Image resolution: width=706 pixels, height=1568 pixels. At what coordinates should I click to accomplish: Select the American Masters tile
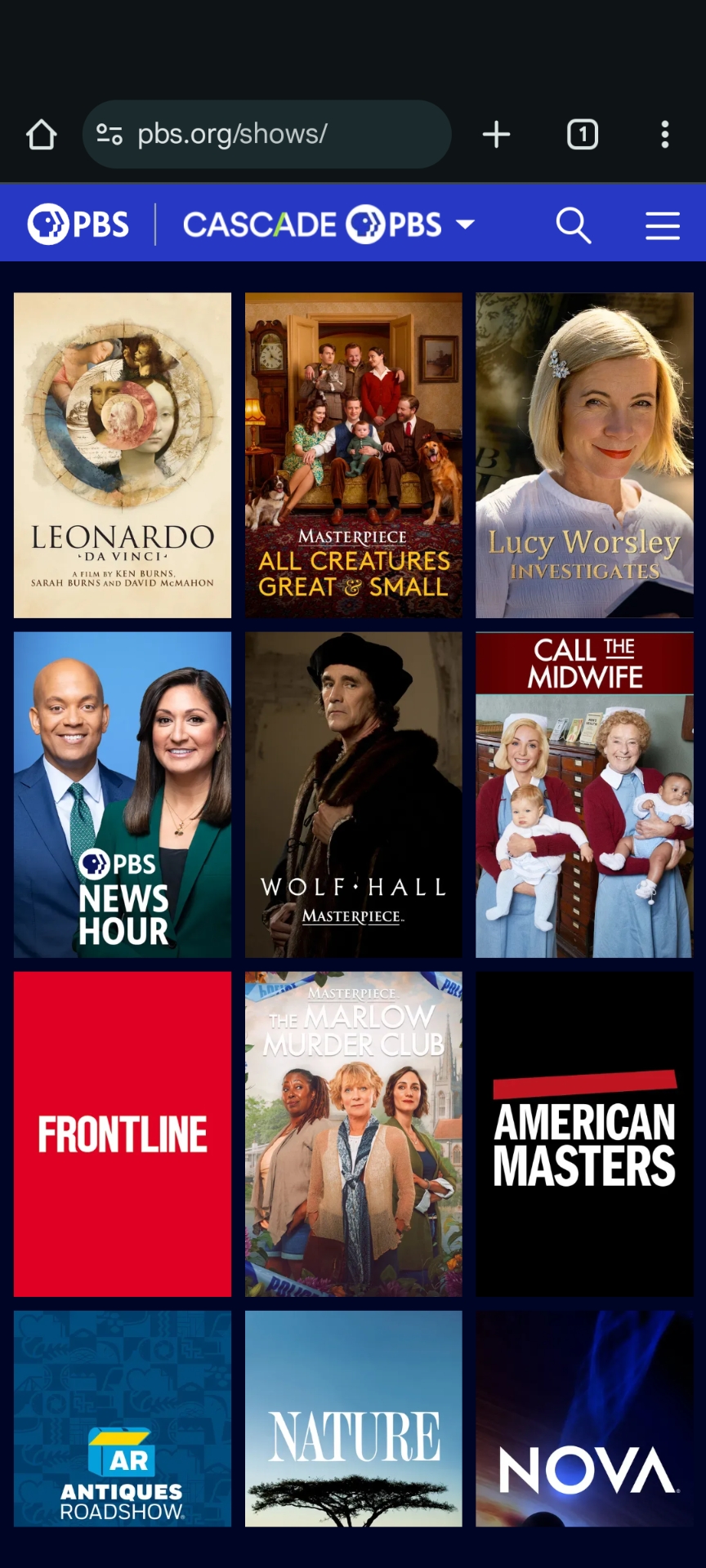pyautogui.click(x=584, y=1134)
